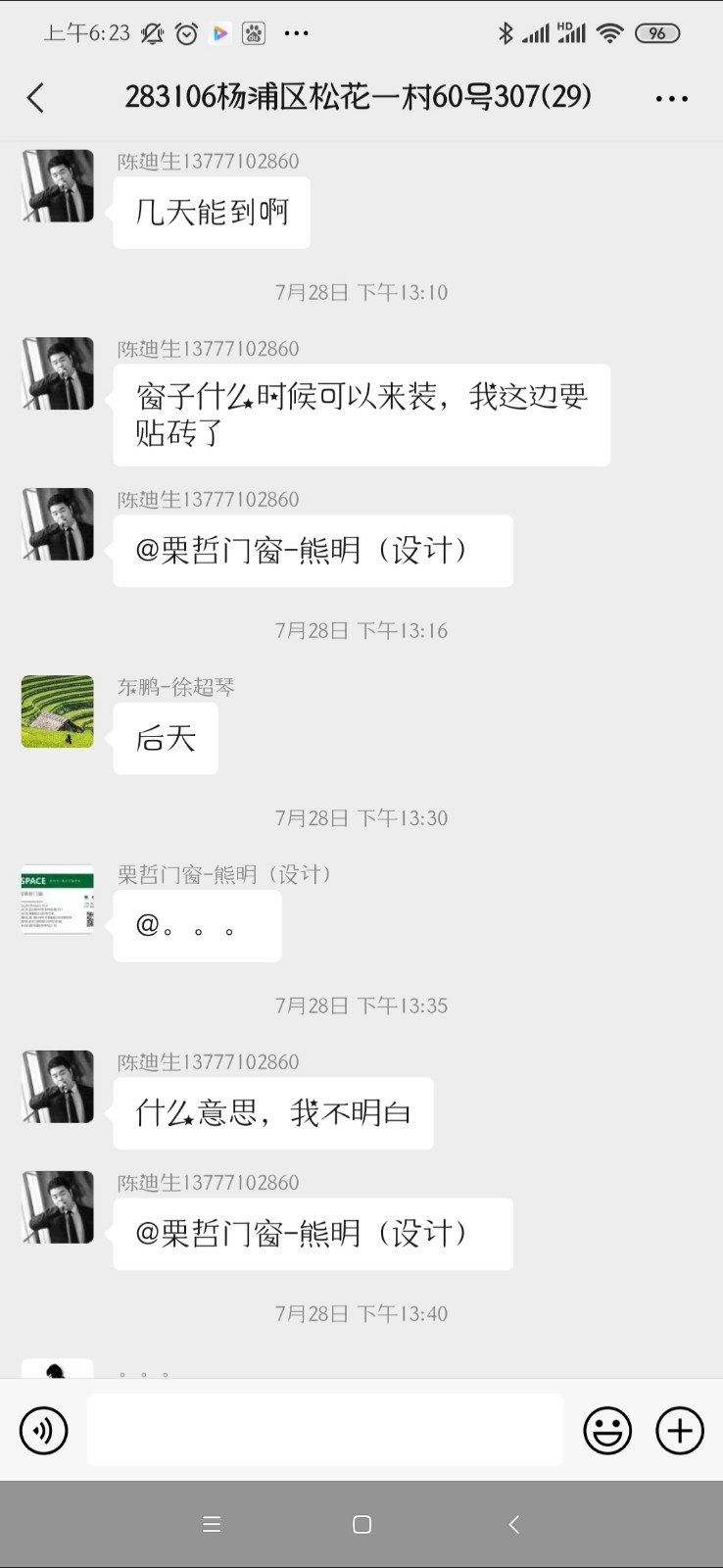Tap the Android home button
The image size is (723, 1568).
point(361,1524)
